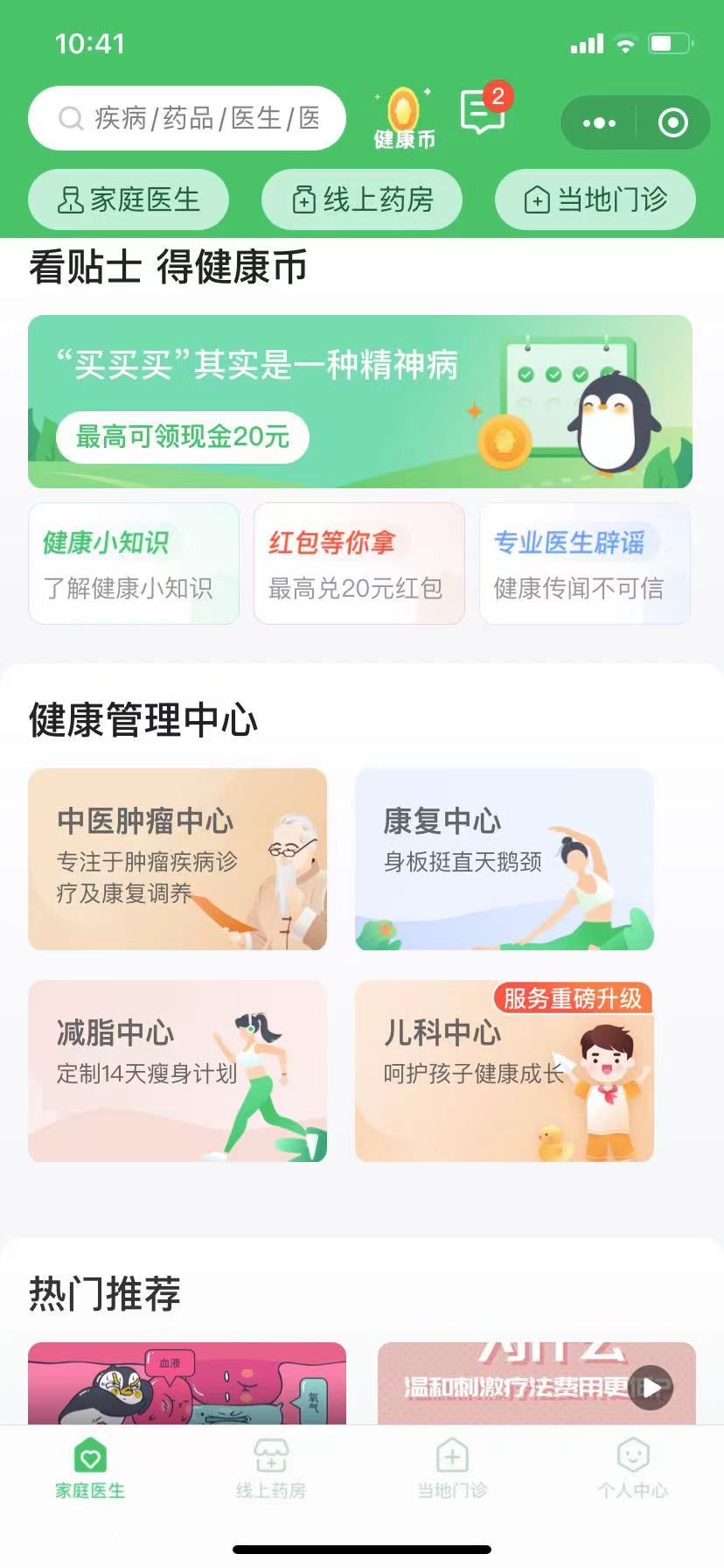724x1568 pixels.
Task: Select the 线上药房 chip at top
Action: pyautogui.click(x=362, y=199)
